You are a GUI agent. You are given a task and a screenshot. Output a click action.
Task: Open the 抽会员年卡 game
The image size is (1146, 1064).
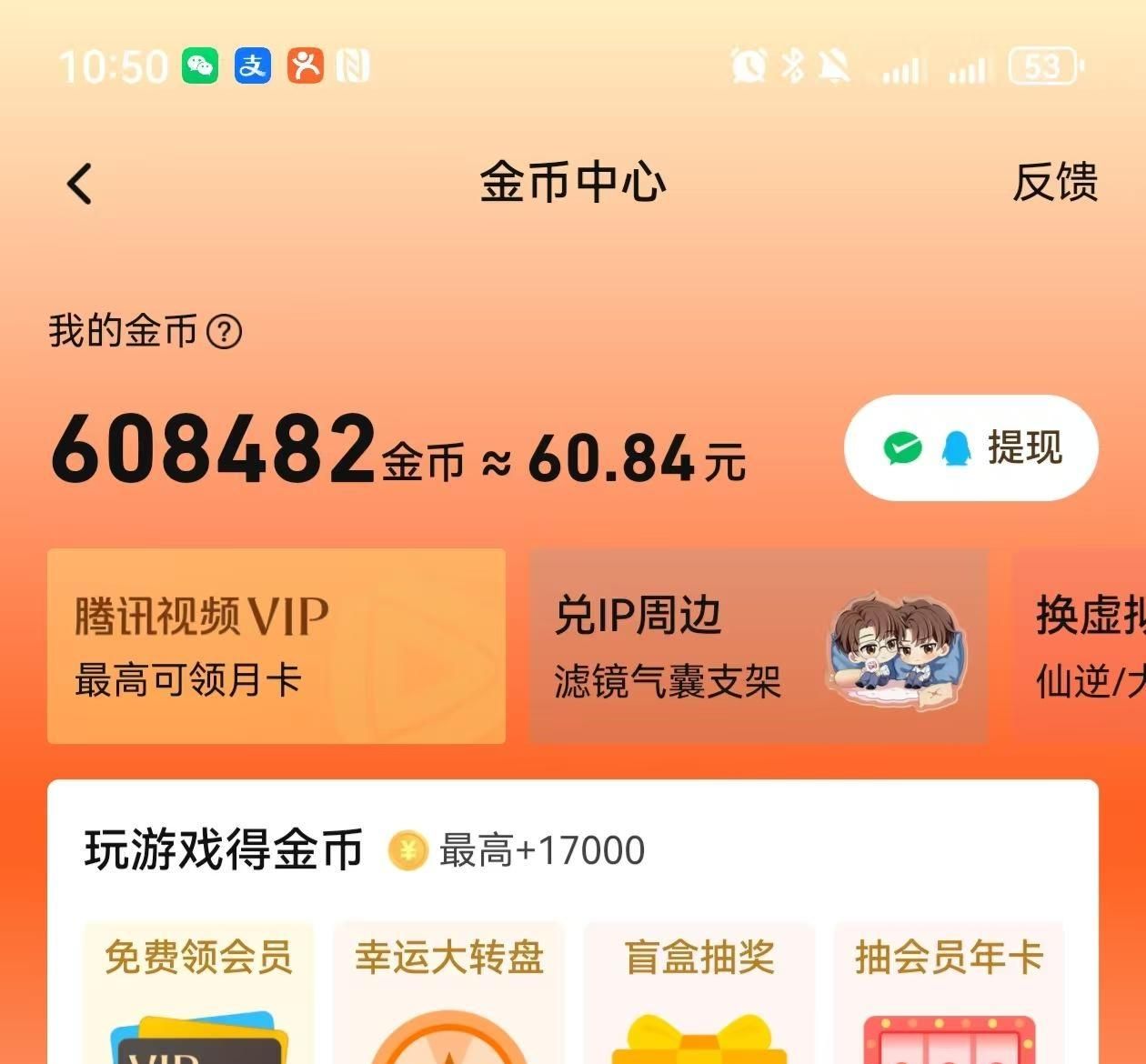coord(948,993)
